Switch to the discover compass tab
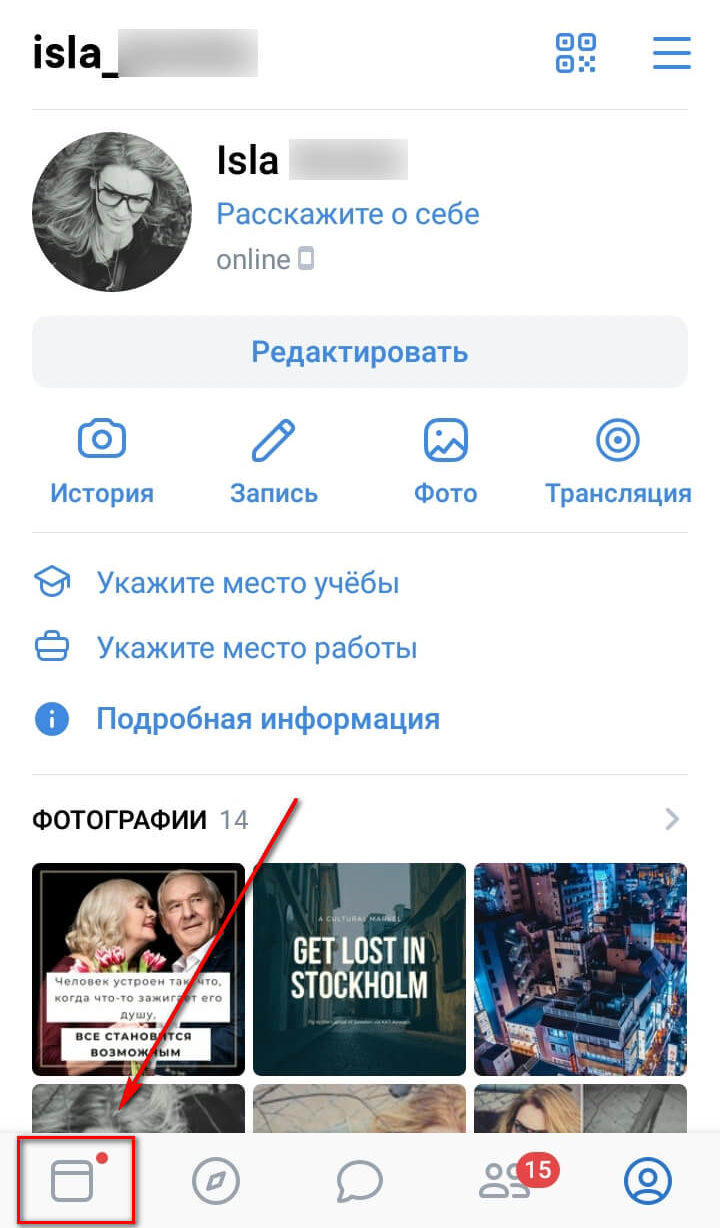Image resolution: width=720 pixels, height=1228 pixels. pos(216,1181)
